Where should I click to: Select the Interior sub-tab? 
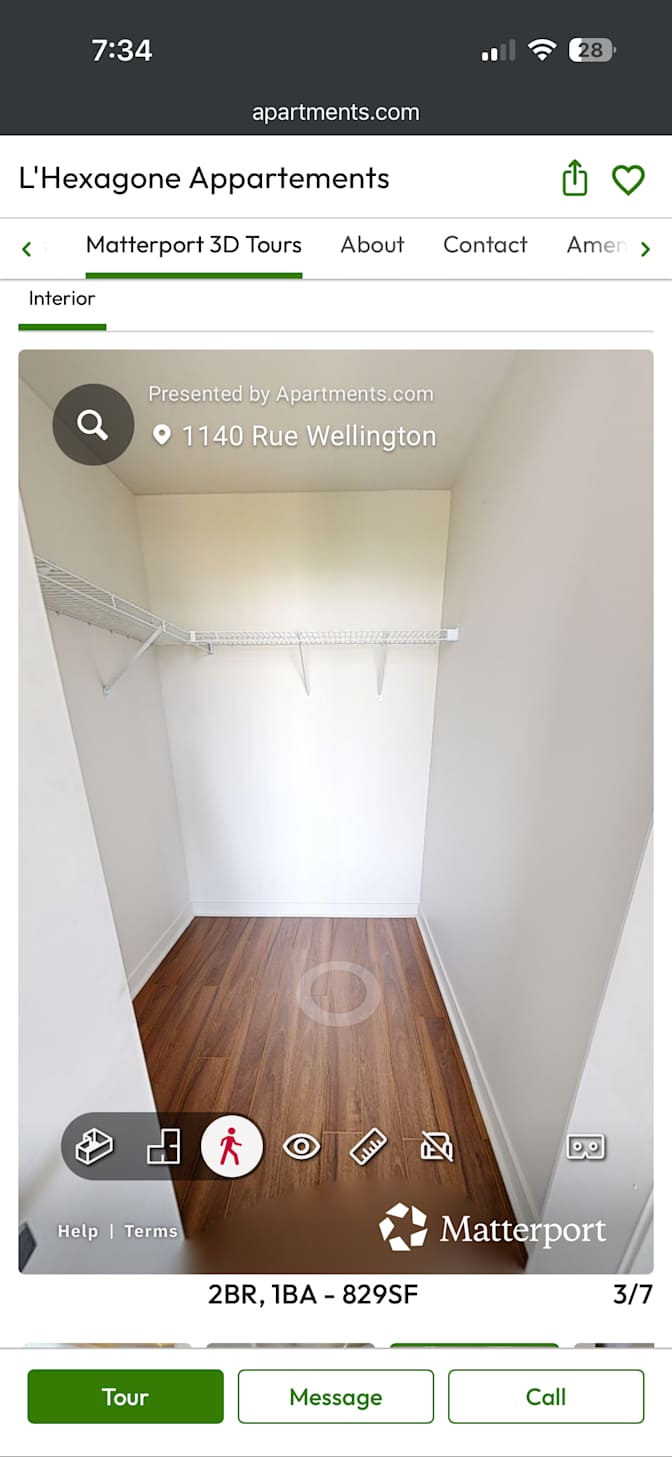point(62,299)
